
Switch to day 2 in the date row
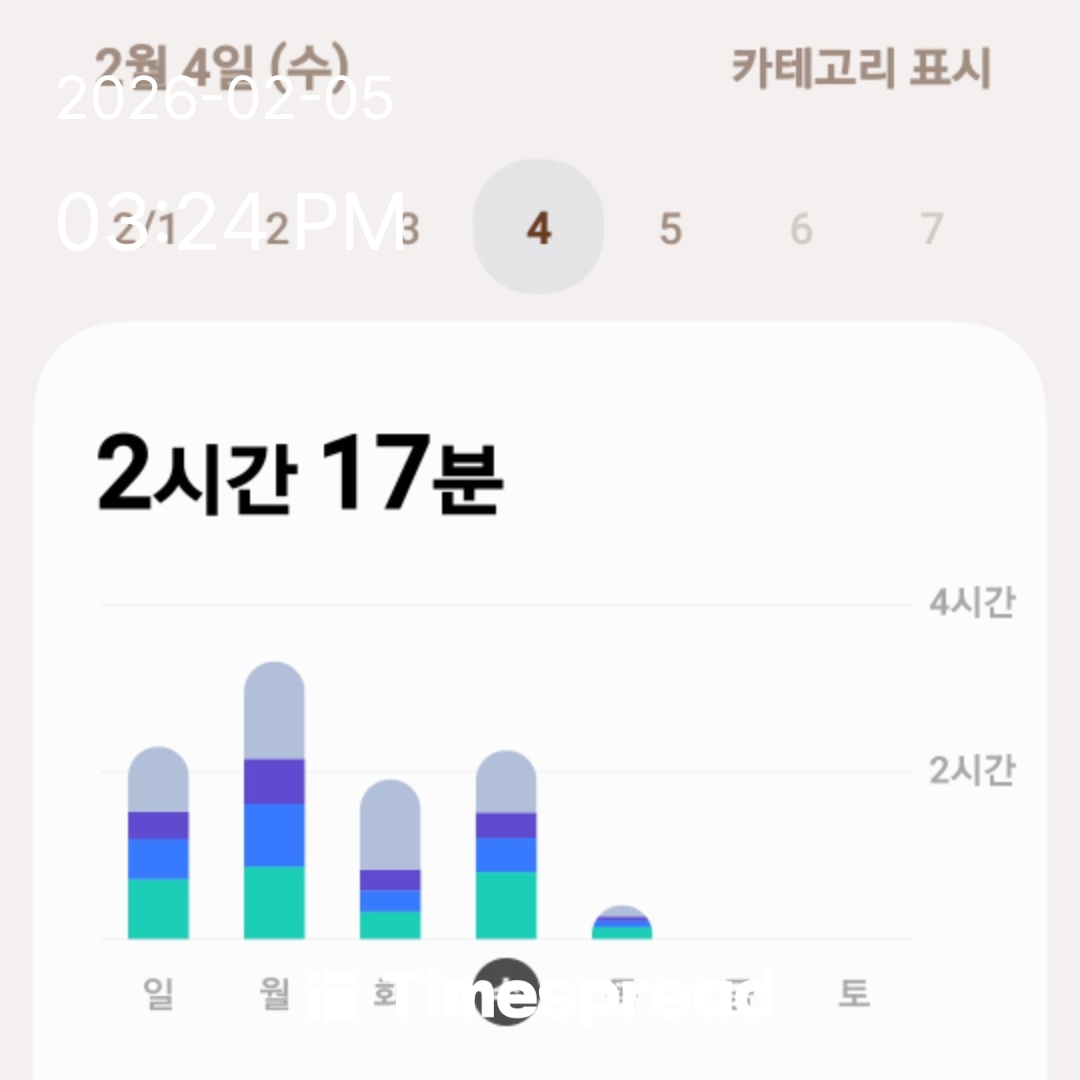tap(277, 230)
